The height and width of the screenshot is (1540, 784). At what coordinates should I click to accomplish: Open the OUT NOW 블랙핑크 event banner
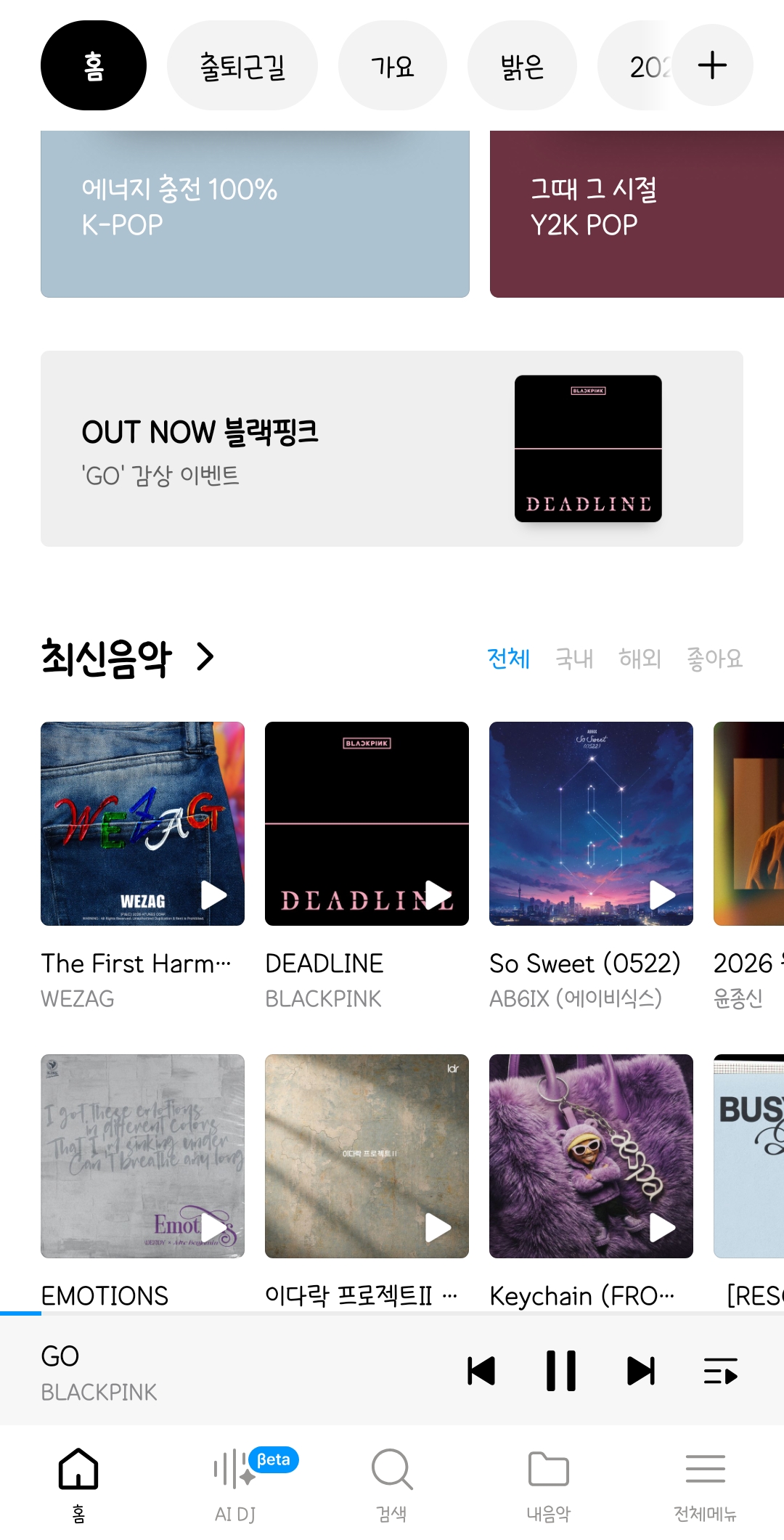click(392, 449)
